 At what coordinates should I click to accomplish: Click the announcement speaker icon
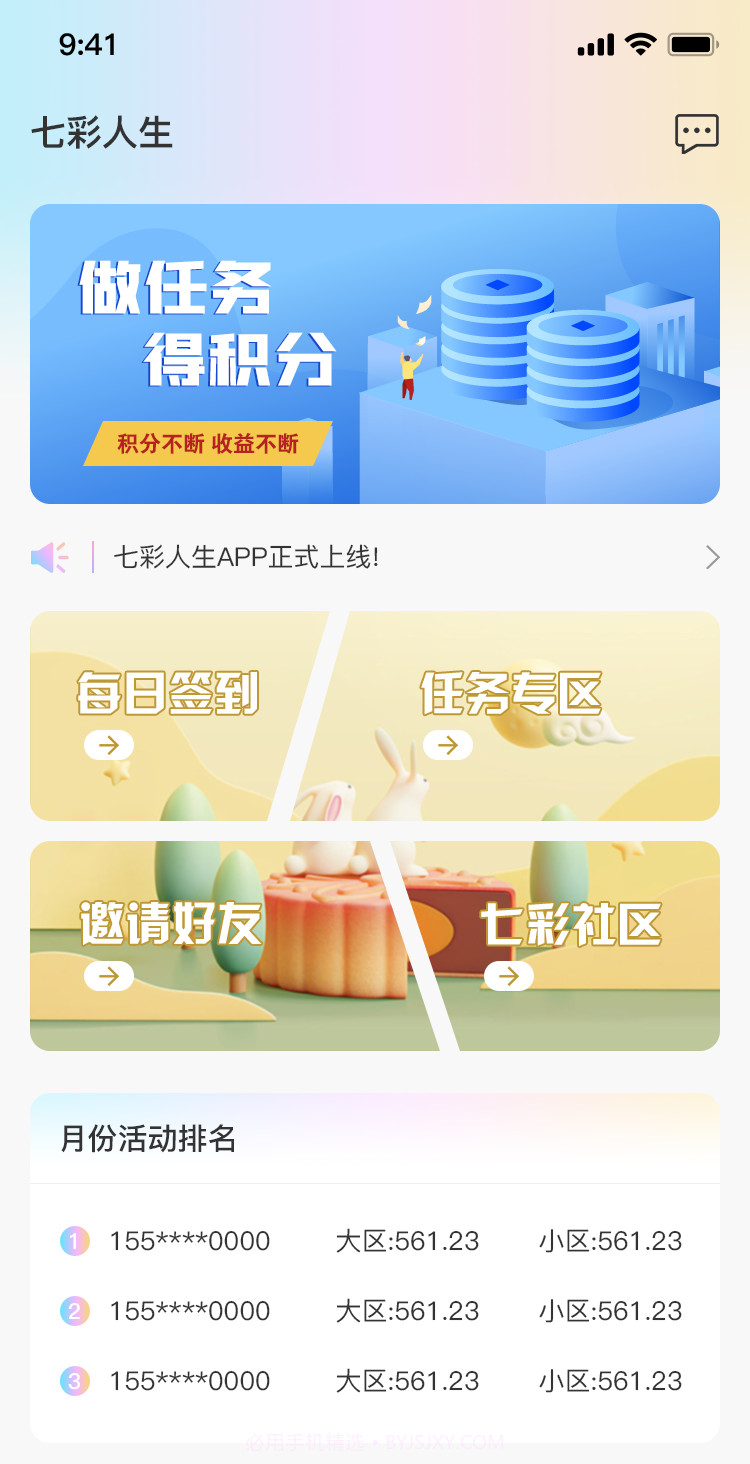[x=49, y=557]
